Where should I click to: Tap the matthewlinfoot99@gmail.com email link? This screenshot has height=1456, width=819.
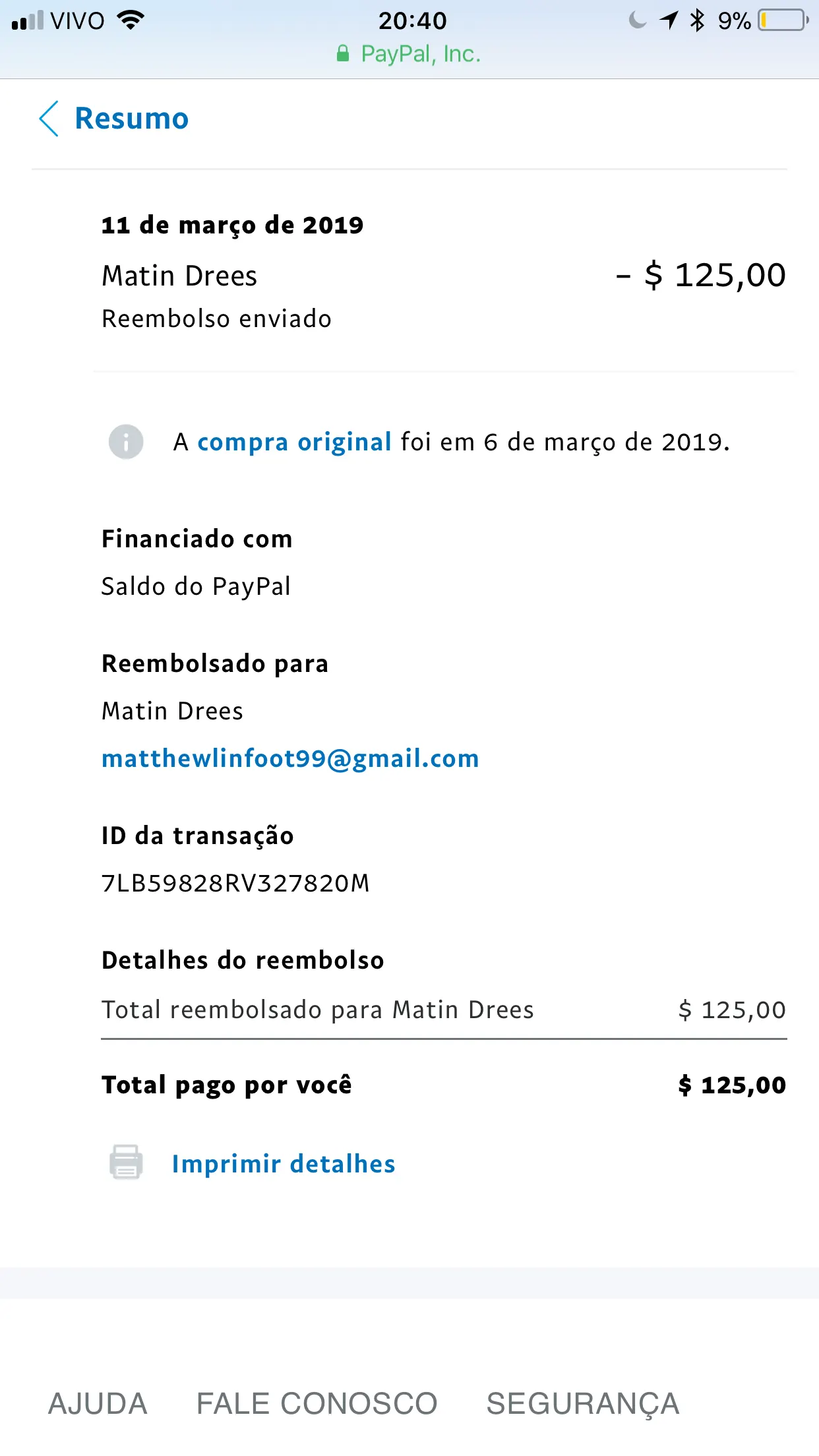290,759
